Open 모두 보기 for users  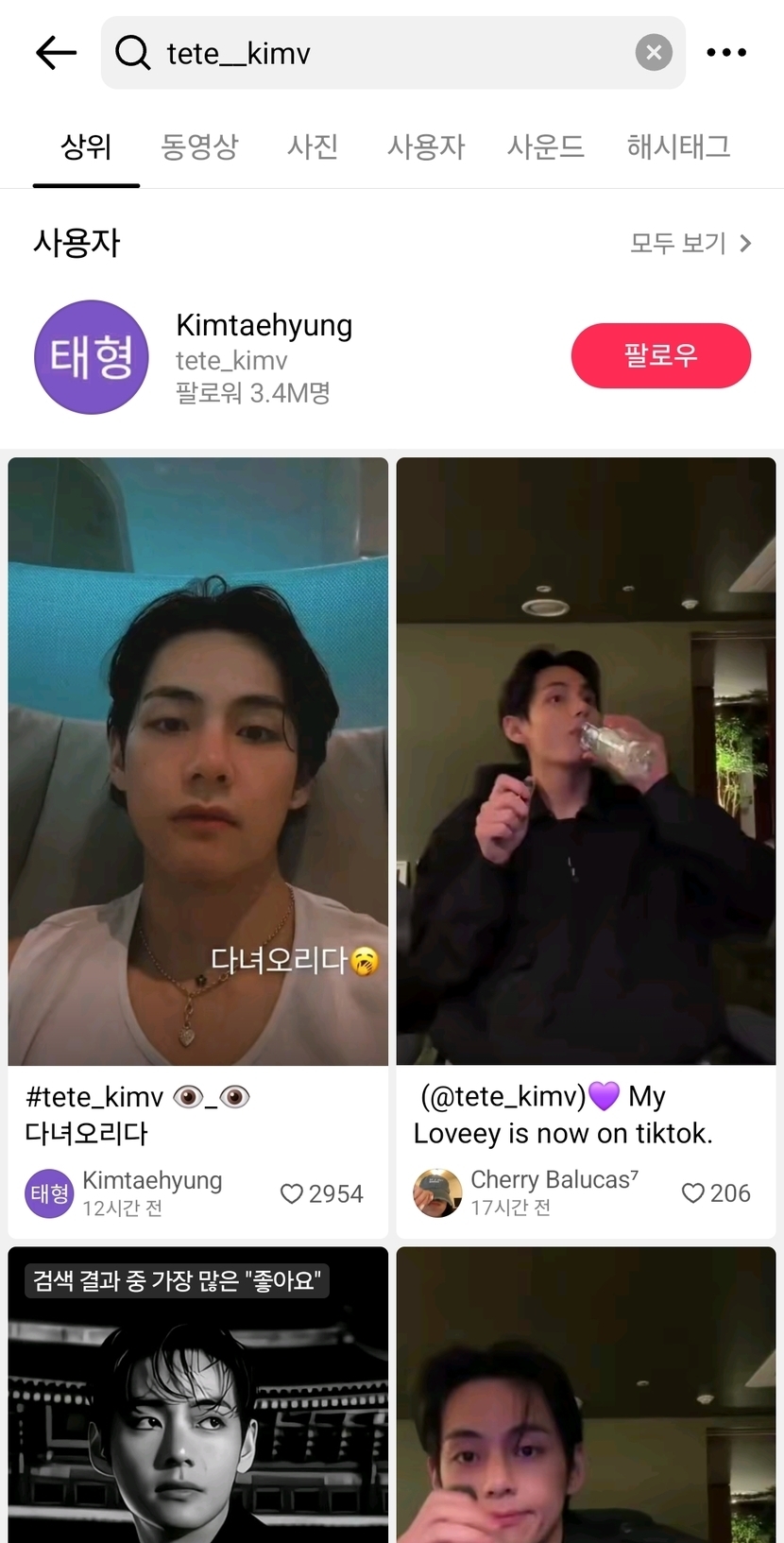[690, 244]
